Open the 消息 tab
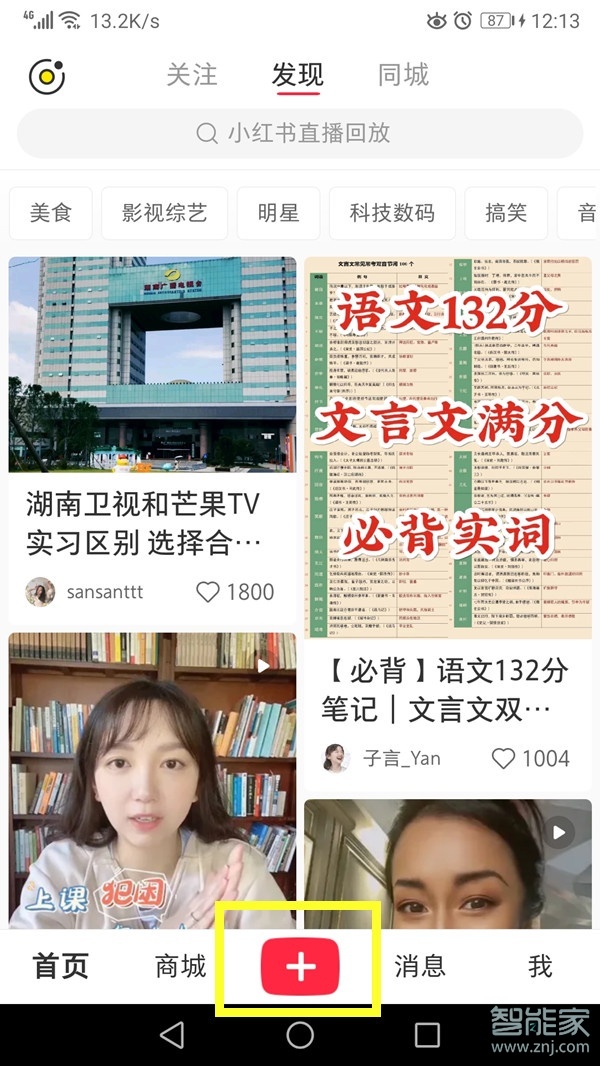This screenshot has width=600, height=1066. click(x=420, y=966)
